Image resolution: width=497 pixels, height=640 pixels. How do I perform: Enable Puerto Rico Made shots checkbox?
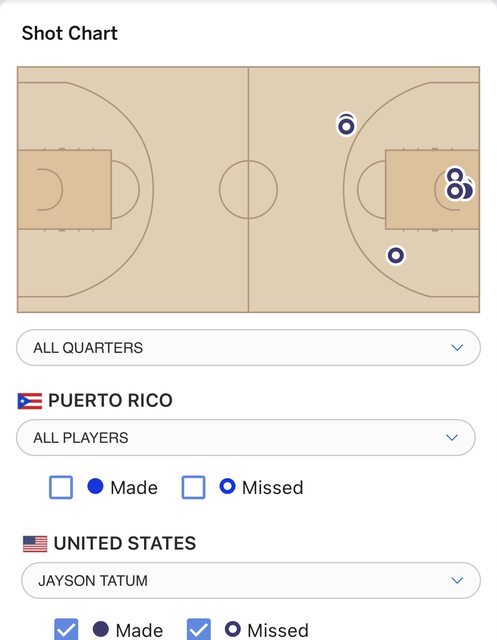pyautogui.click(x=61, y=487)
